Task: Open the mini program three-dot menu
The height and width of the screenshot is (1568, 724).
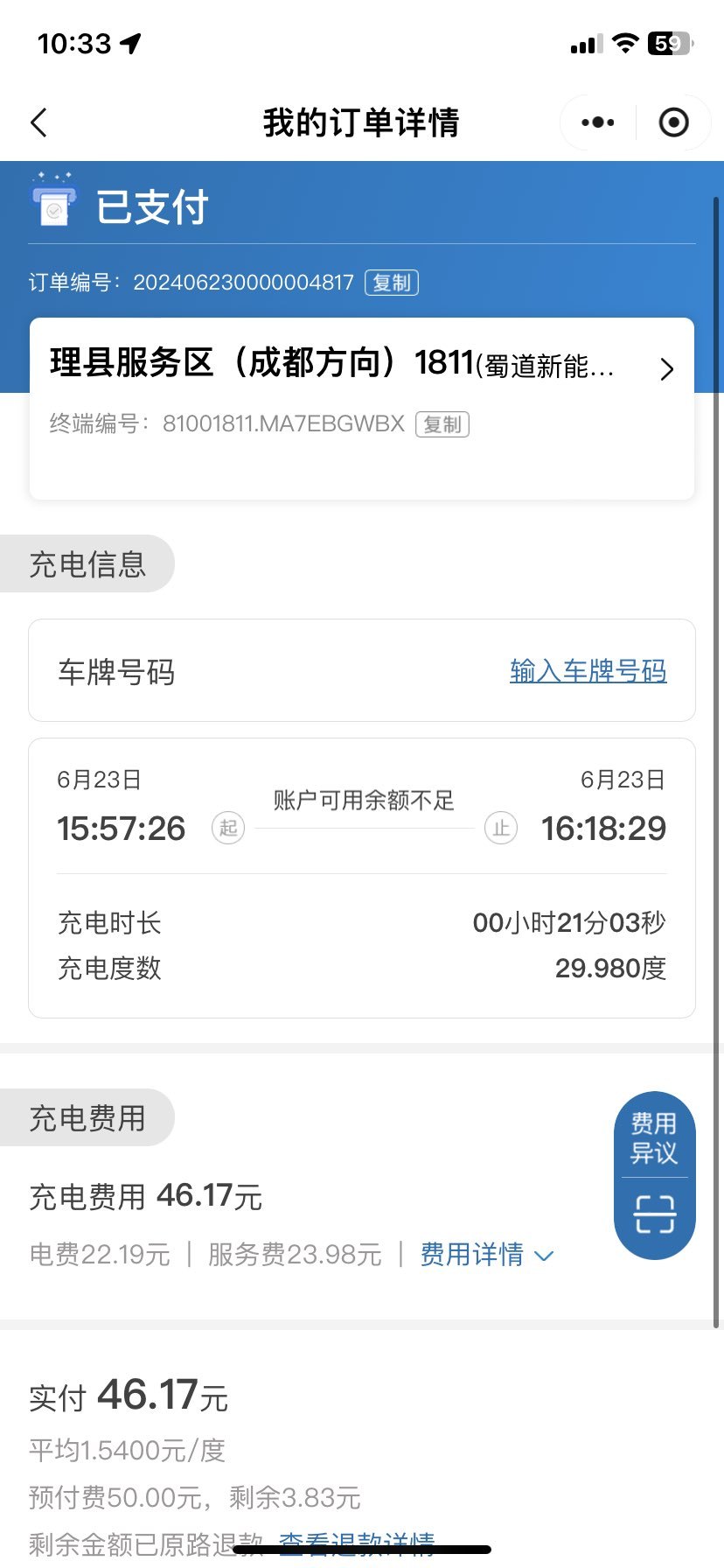Action: 598,122
